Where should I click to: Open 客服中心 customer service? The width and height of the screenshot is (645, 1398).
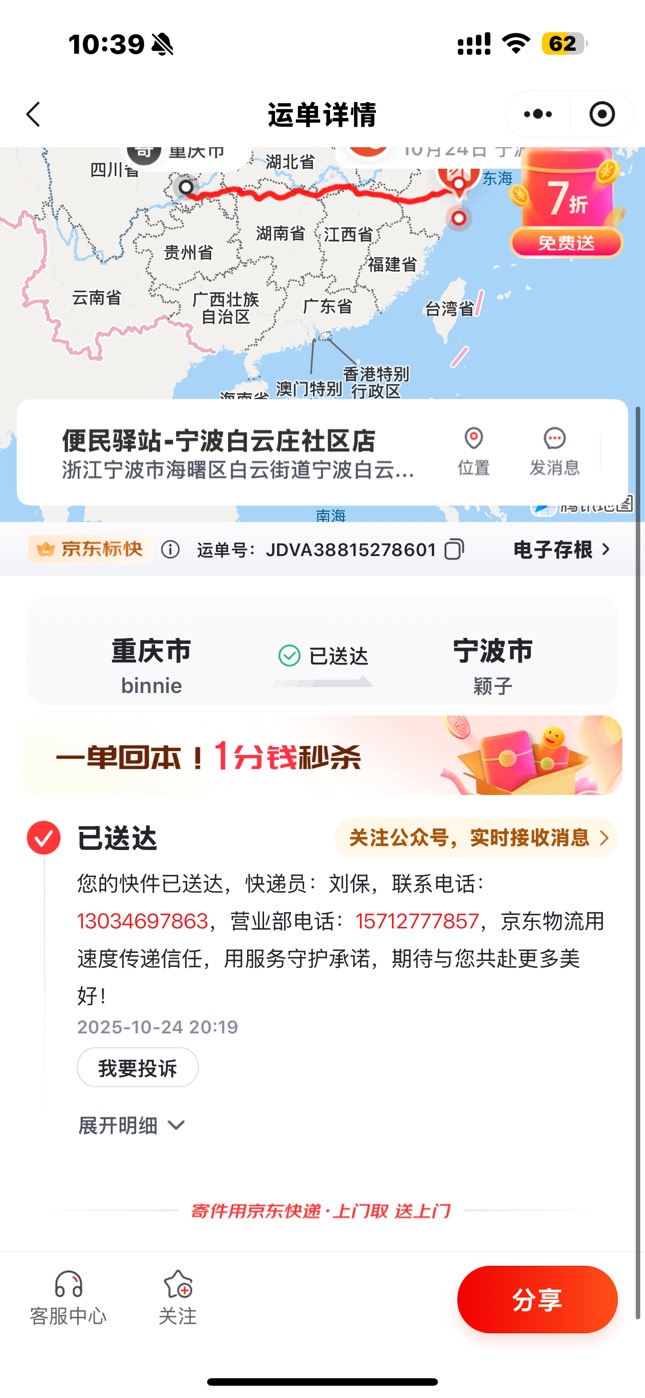[68, 1297]
